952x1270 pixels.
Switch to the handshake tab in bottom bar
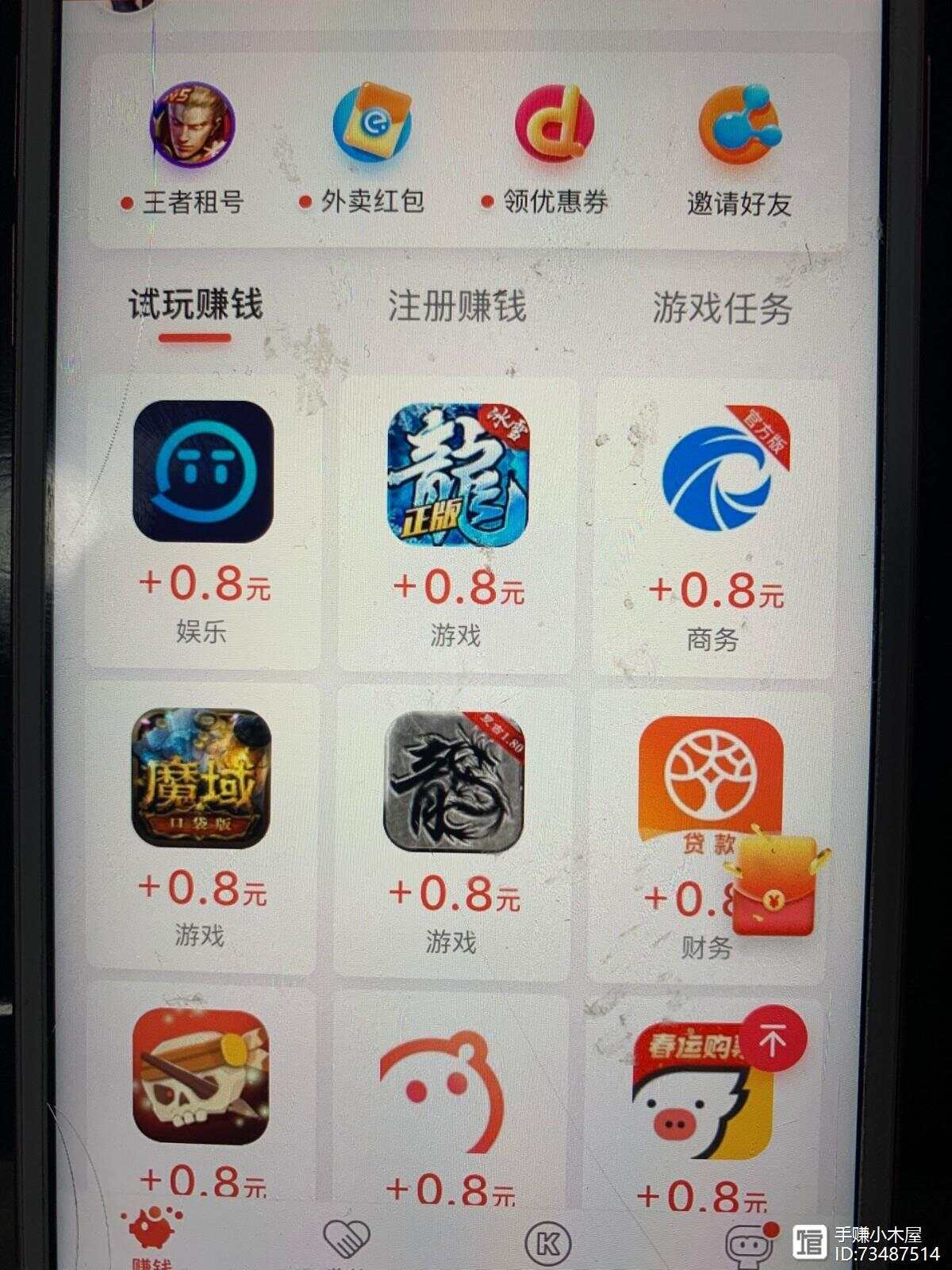click(347, 1240)
